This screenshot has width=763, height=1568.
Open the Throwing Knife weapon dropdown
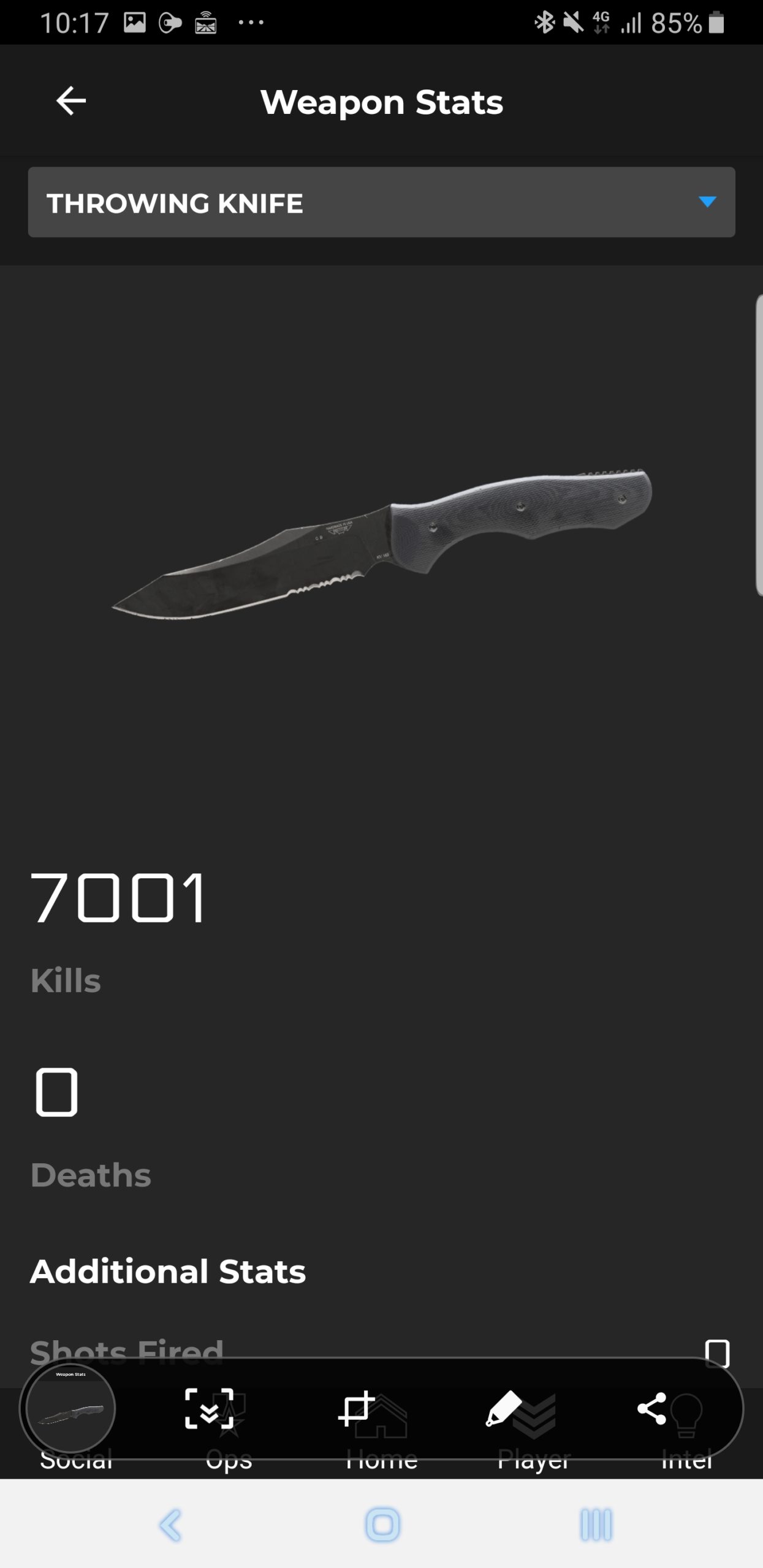[381, 202]
